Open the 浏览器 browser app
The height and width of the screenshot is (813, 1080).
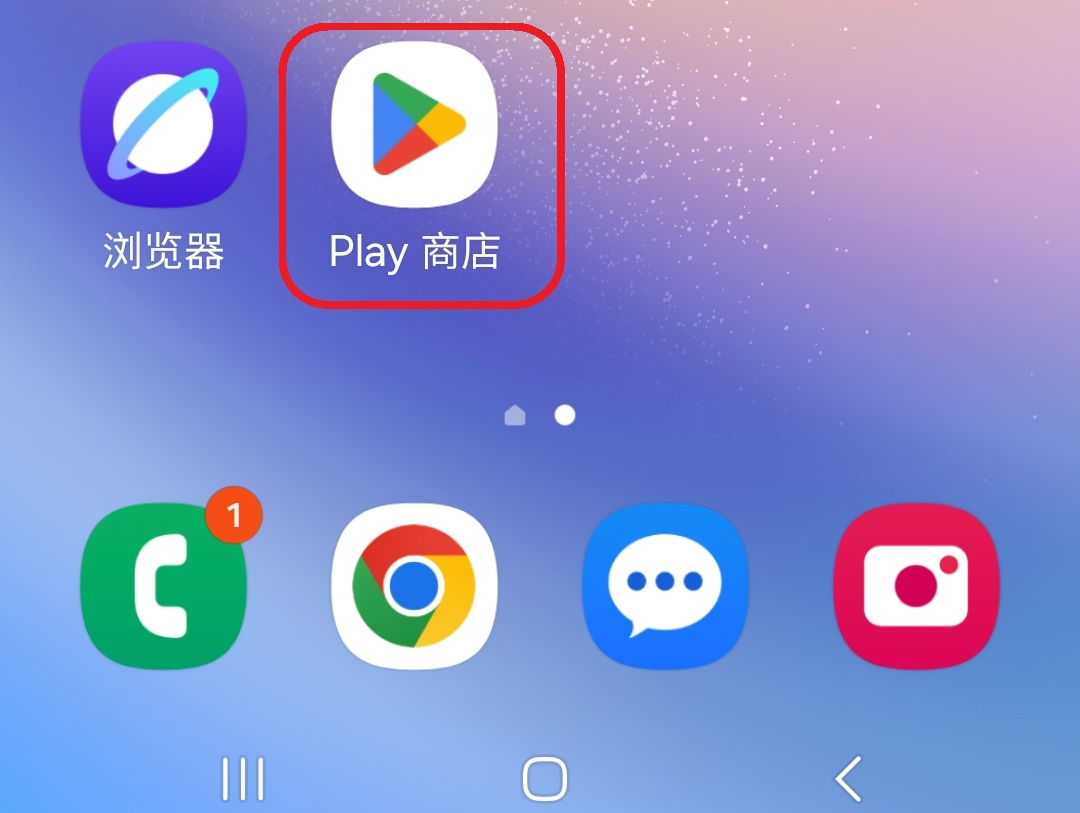tap(163, 125)
